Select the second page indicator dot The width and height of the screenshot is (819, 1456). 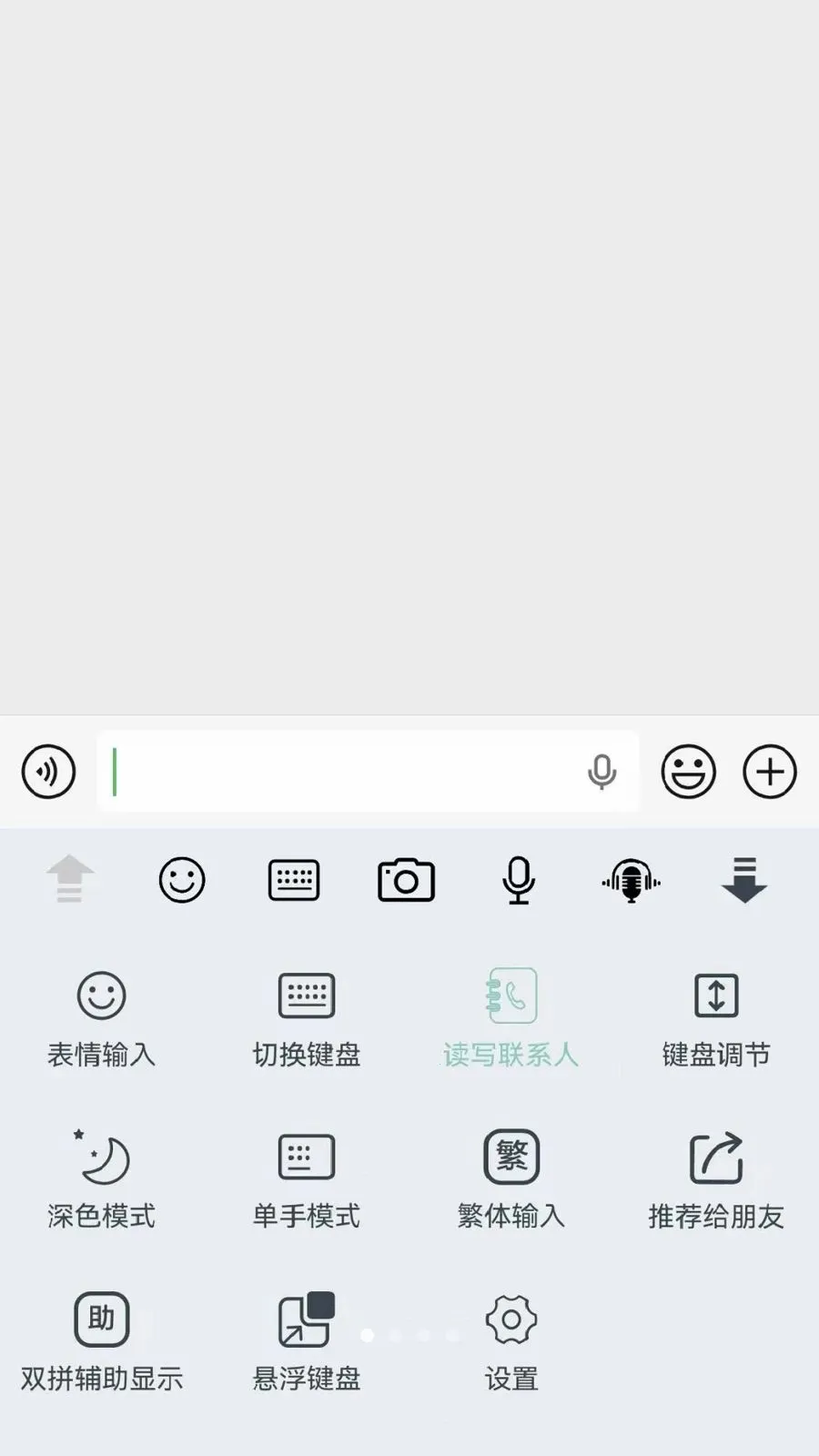pyautogui.click(x=395, y=1336)
